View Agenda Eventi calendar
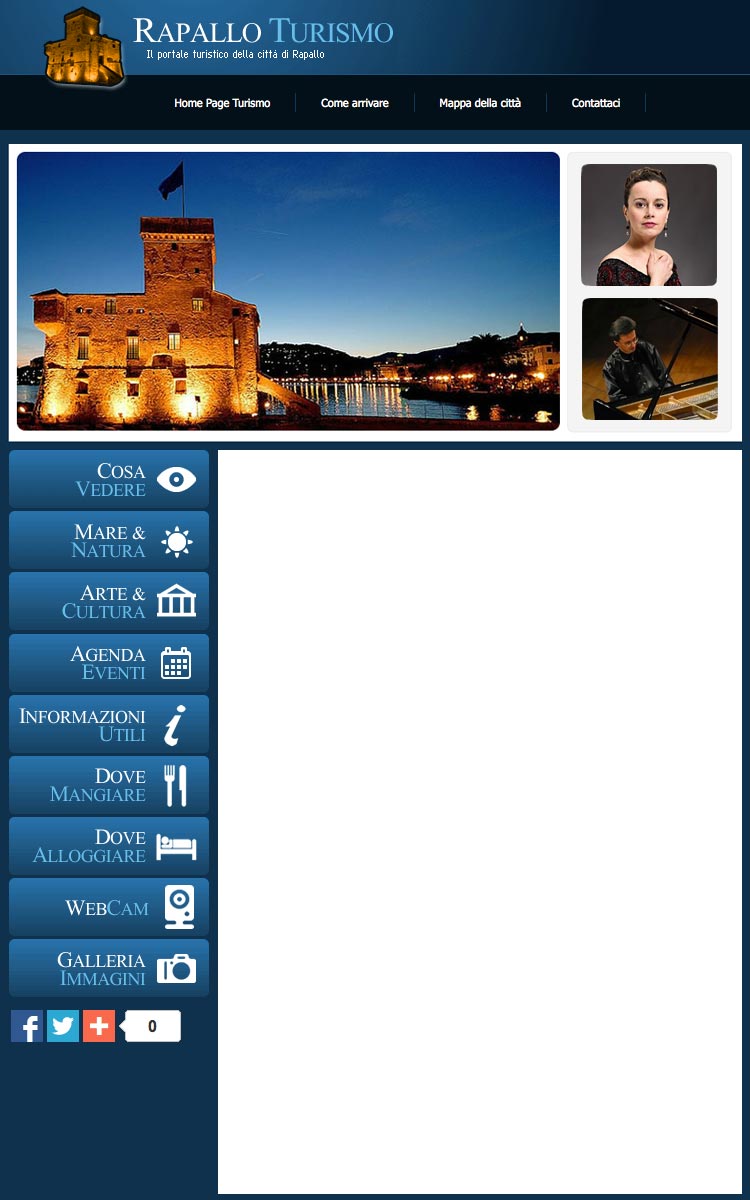750x1200 pixels. click(109, 663)
